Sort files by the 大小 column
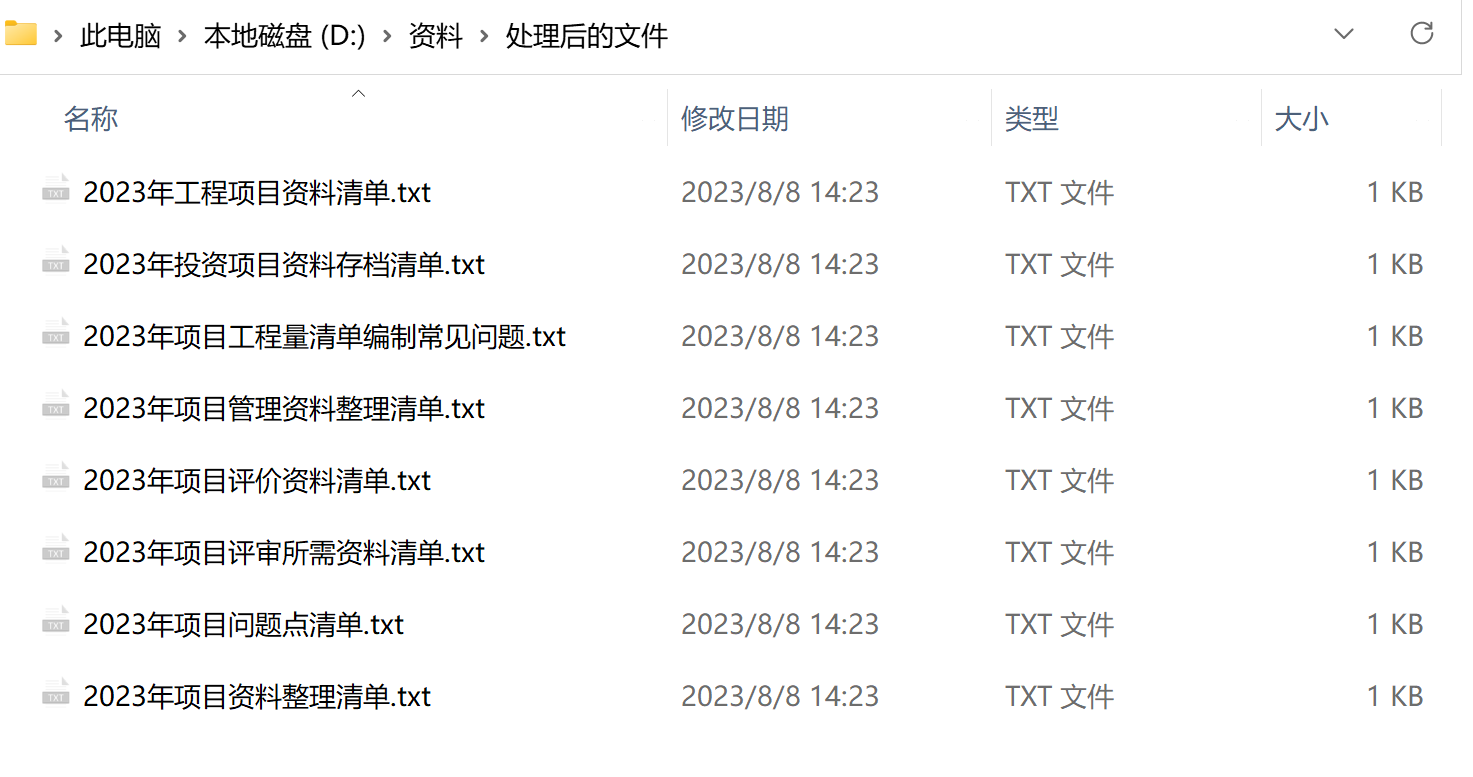This screenshot has height=777, width=1473. point(1301,119)
